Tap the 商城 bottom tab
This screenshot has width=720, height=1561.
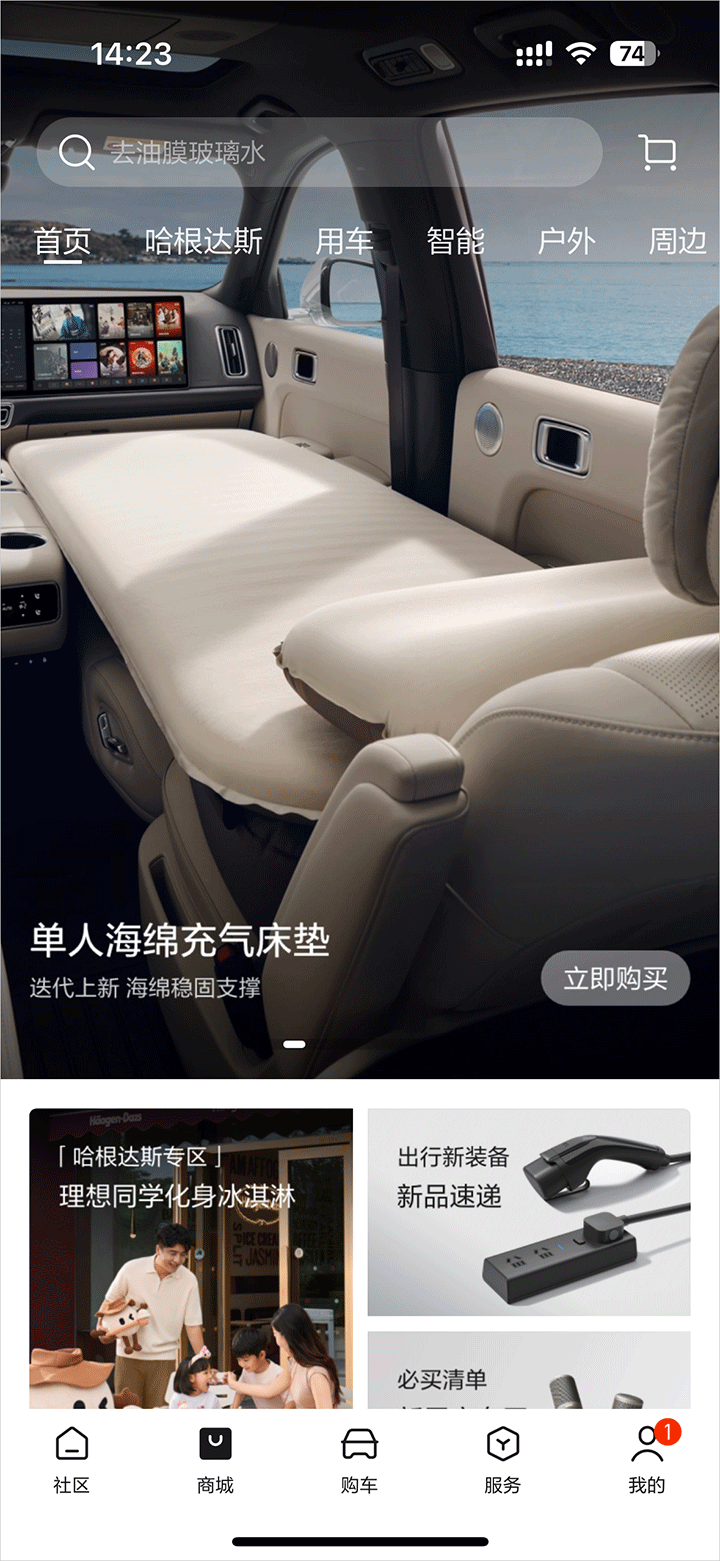pos(215,1460)
